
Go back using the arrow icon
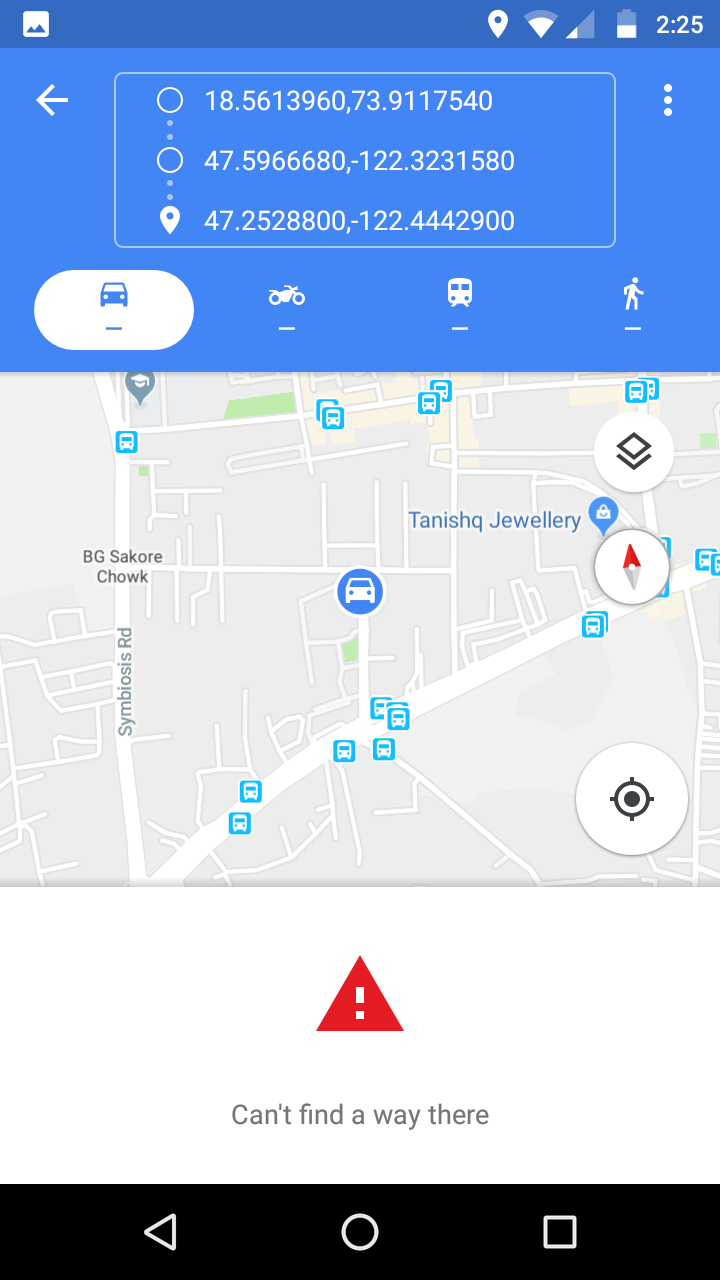(52, 100)
